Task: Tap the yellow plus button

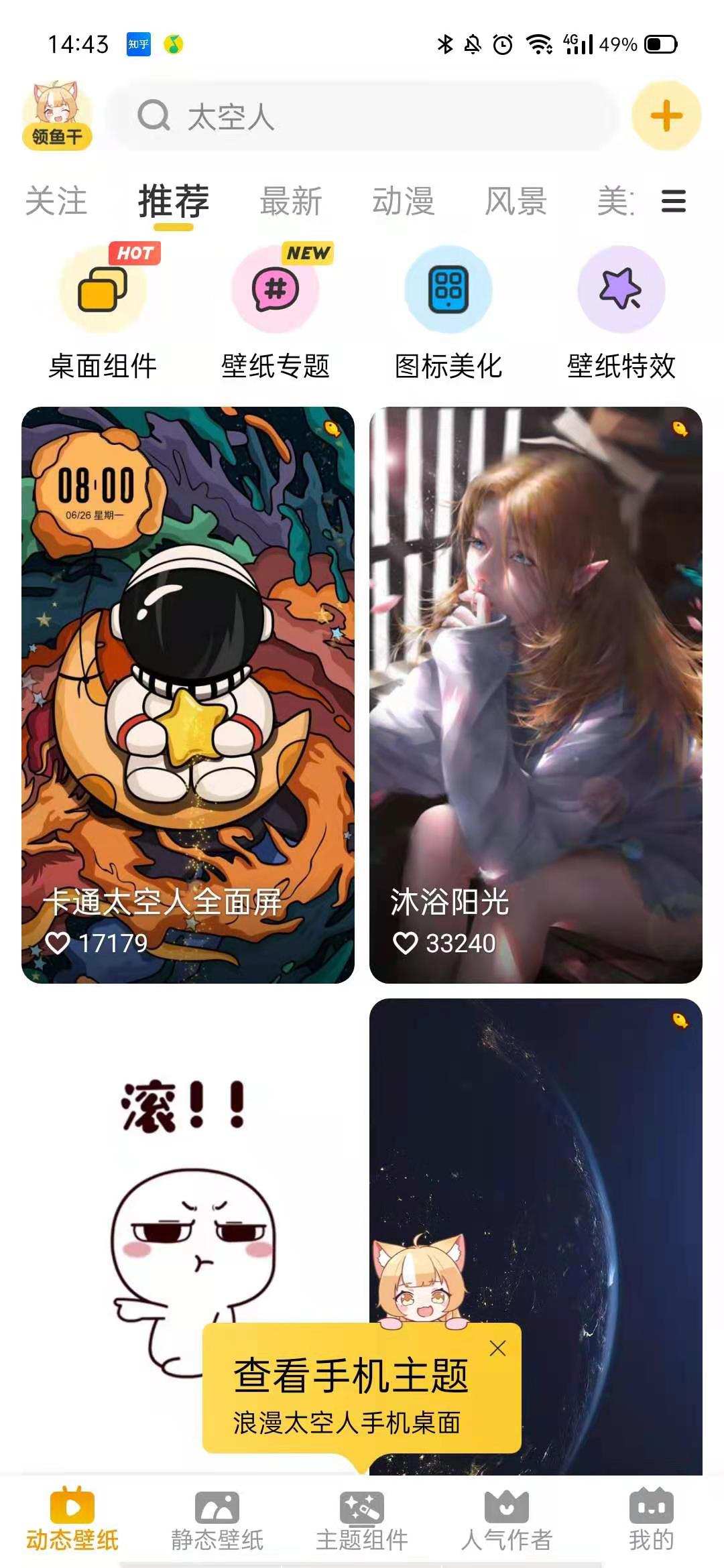Action: 666,116
